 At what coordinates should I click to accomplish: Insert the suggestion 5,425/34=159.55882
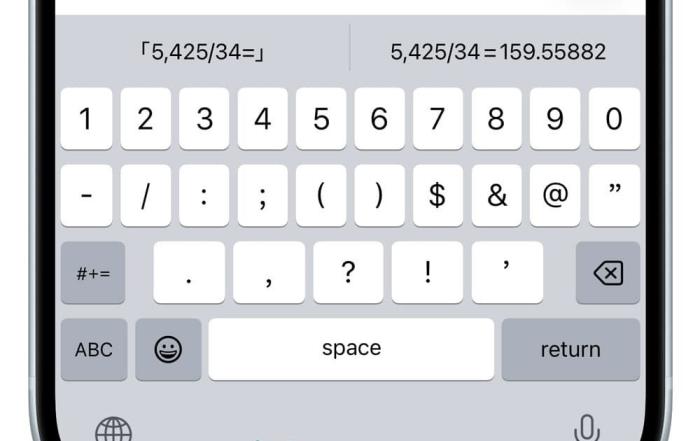click(498, 51)
